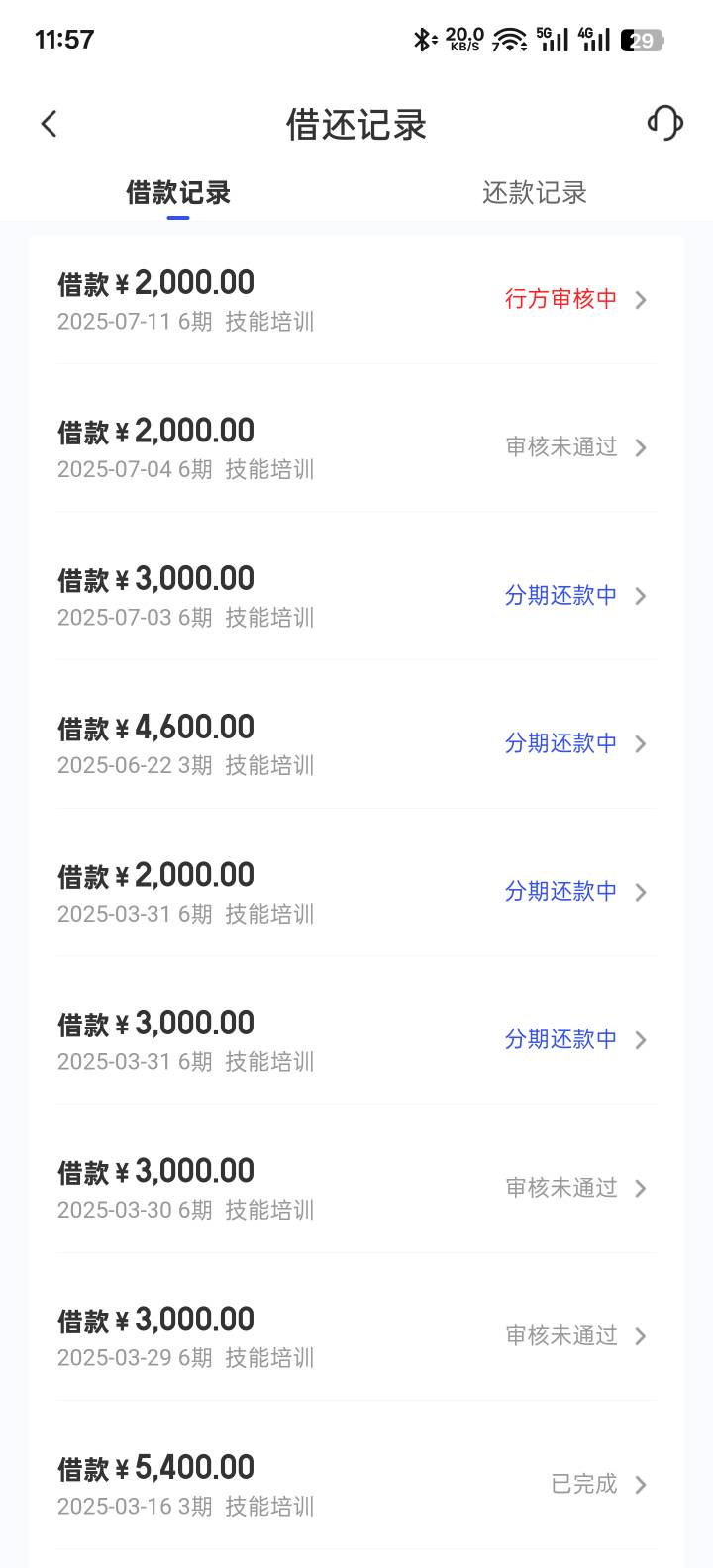Image resolution: width=713 pixels, height=1568 pixels.
Task: Open the 2025-03-29 ¥3,000 loan record
Action: coord(356,1336)
